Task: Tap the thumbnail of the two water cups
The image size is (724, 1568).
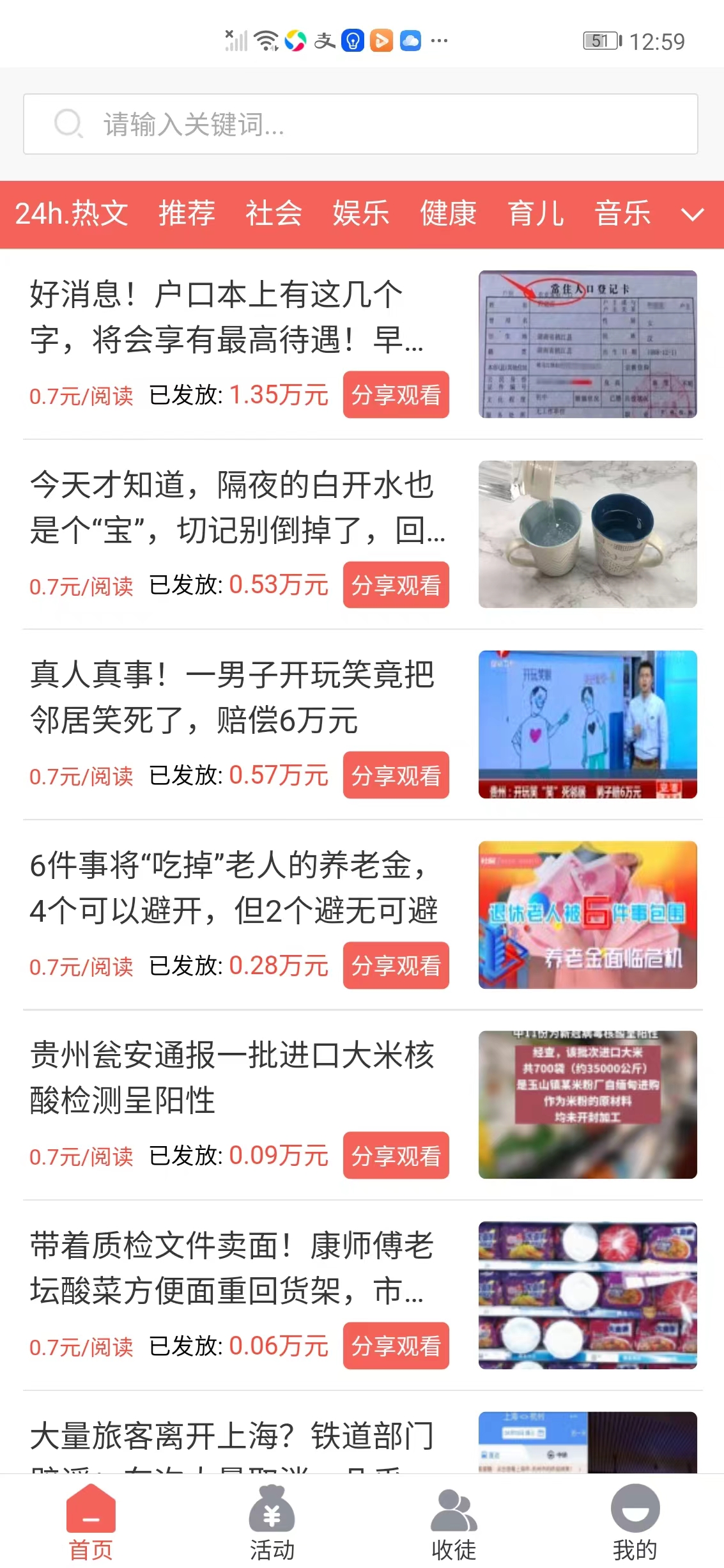Action: pos(587,537)
